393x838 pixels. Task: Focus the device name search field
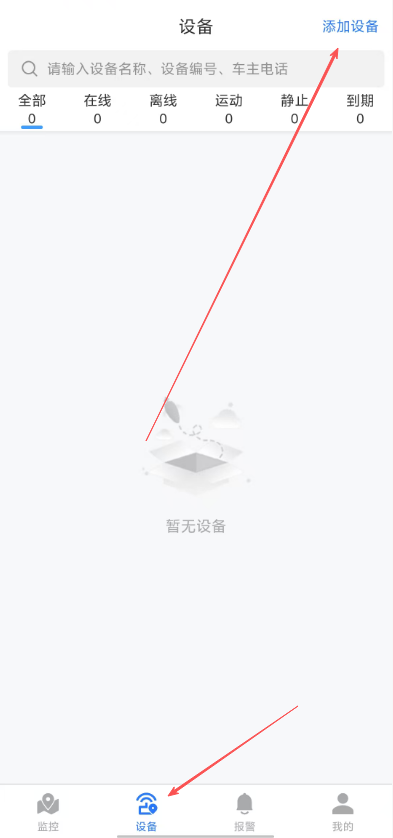tap(196, 69)
